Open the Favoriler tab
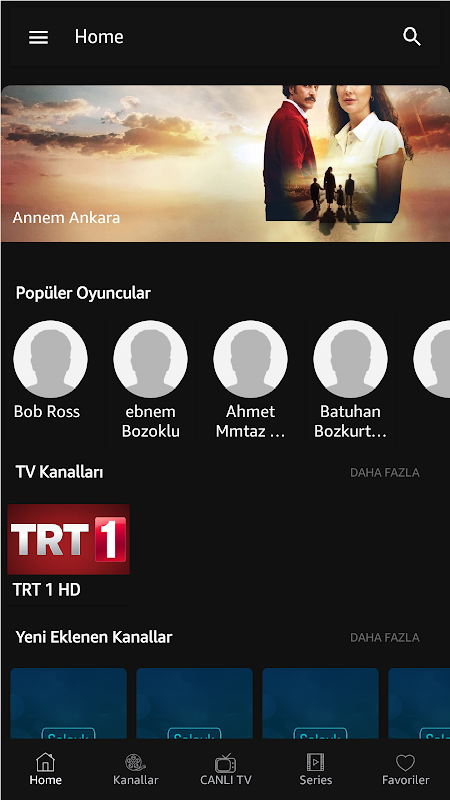This screenshot has width=450, height=800. tap(406, 769)
